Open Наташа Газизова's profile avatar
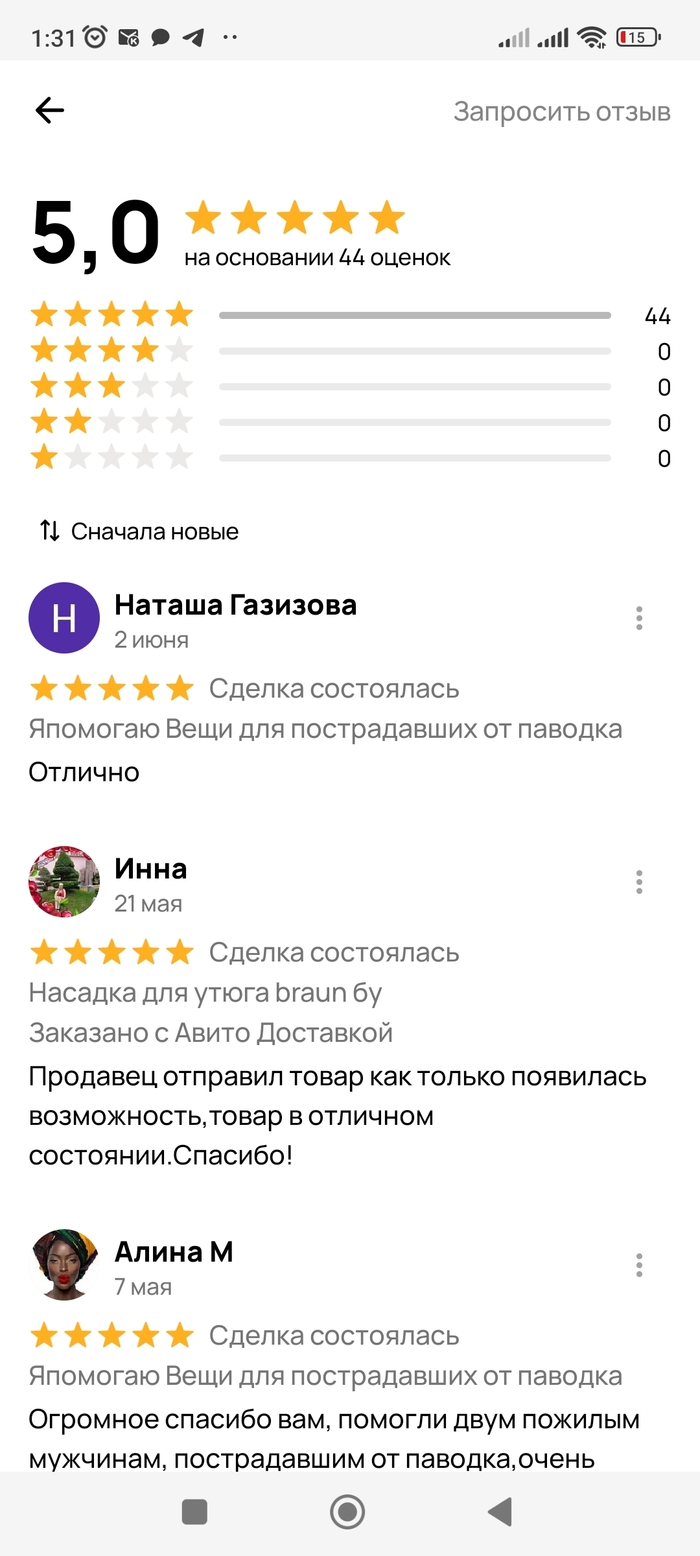Screen dimensions: 700x1556 pos(64,618)
